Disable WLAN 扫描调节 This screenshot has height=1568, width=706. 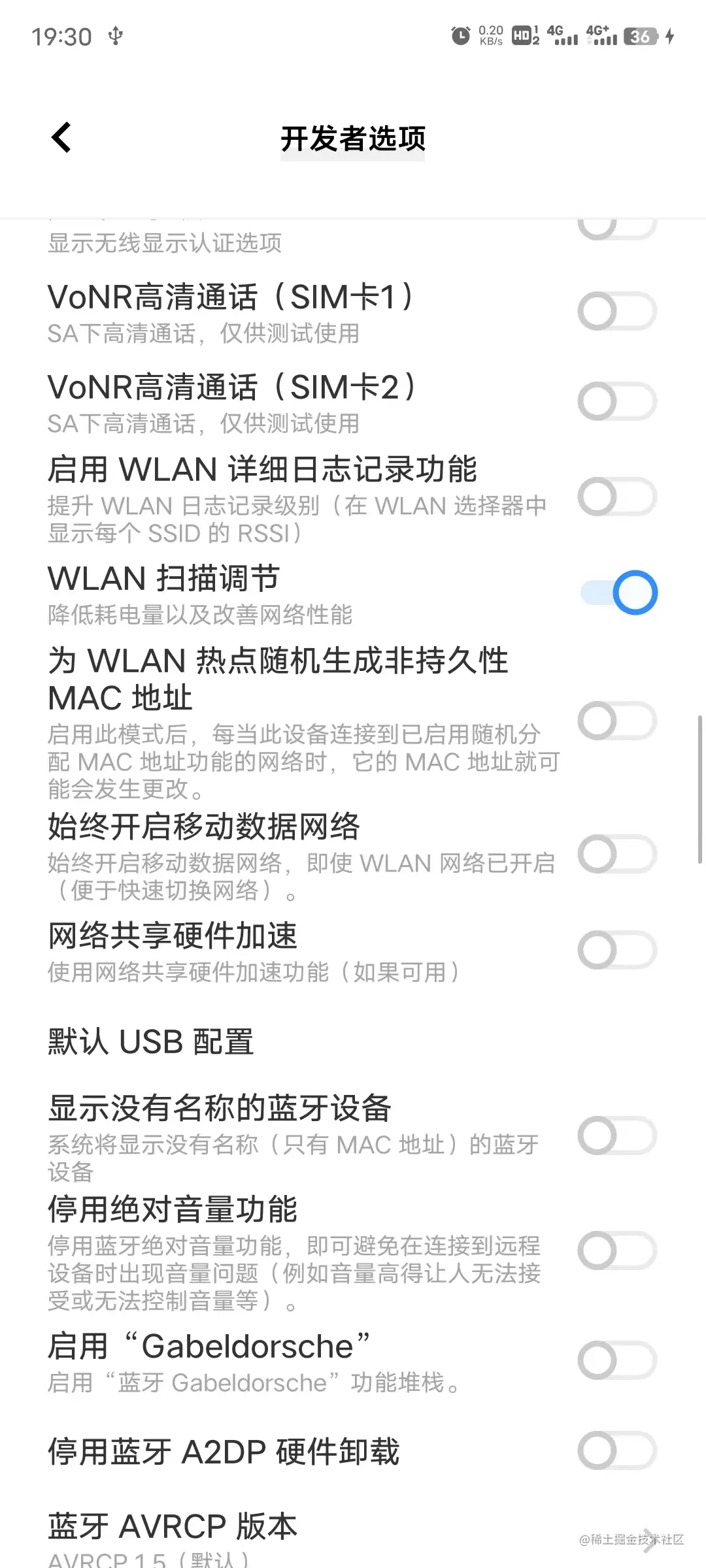click(618, 591)
